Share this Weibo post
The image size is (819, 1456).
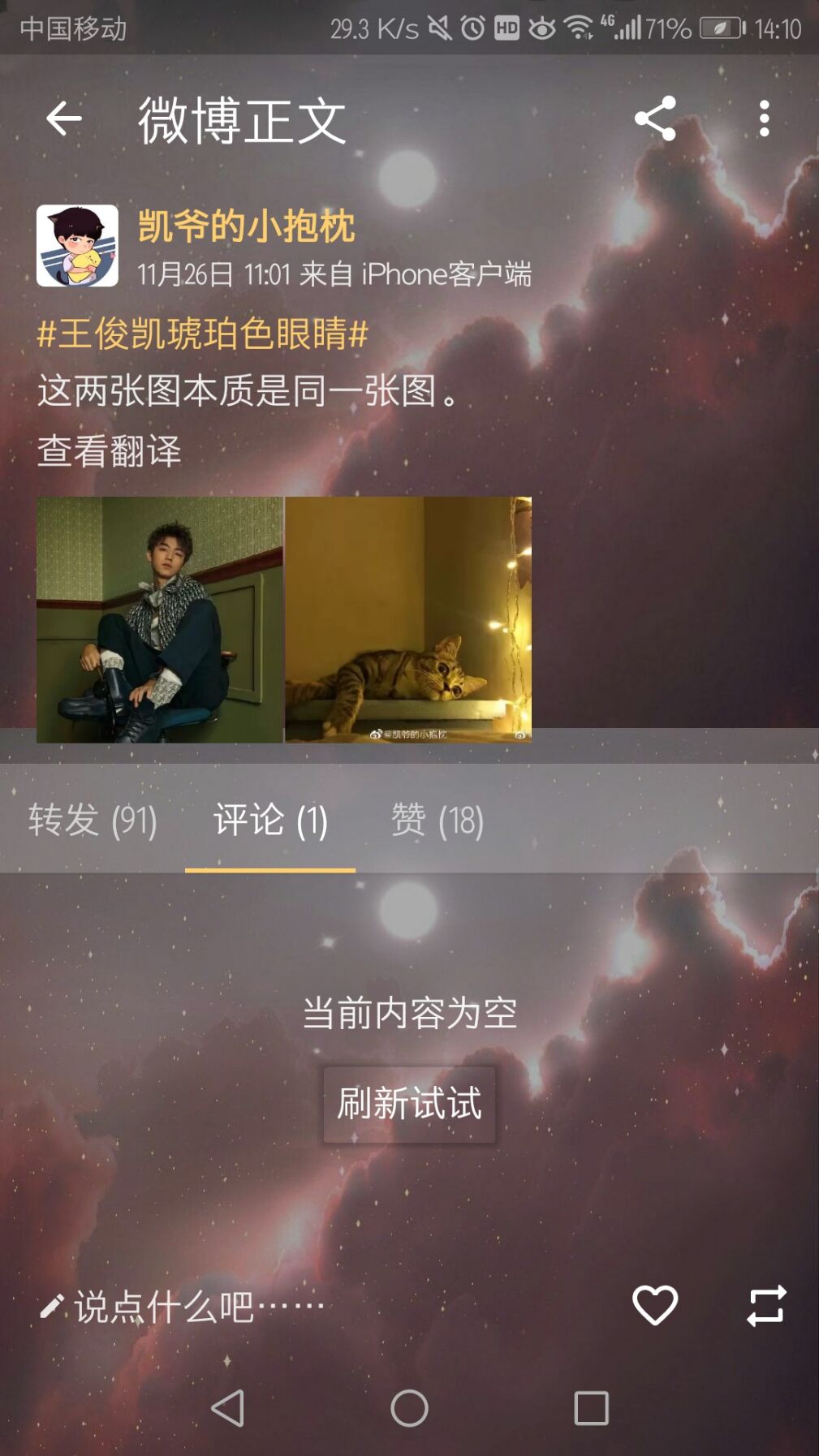click(655, 118)
